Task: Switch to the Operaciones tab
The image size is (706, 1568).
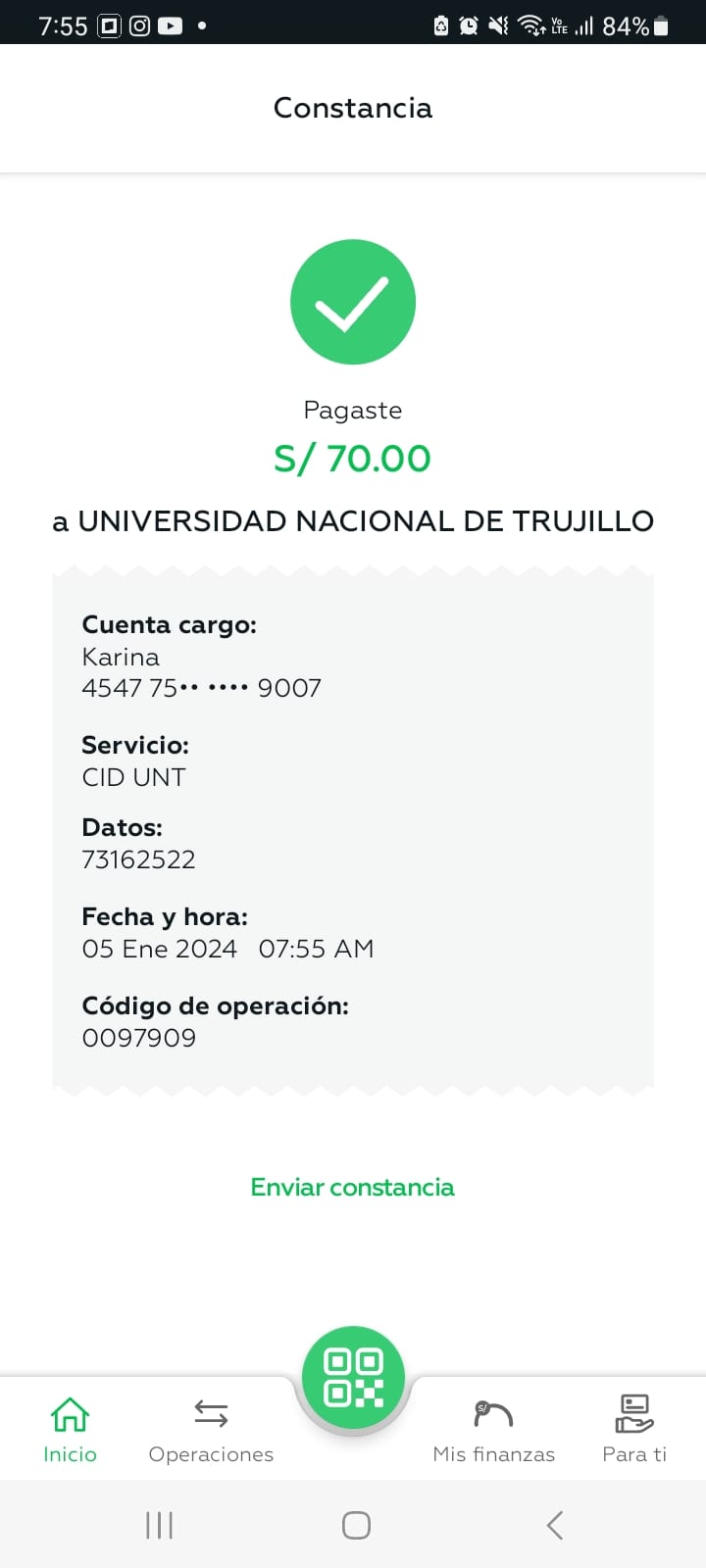Action: [211, 1429]
